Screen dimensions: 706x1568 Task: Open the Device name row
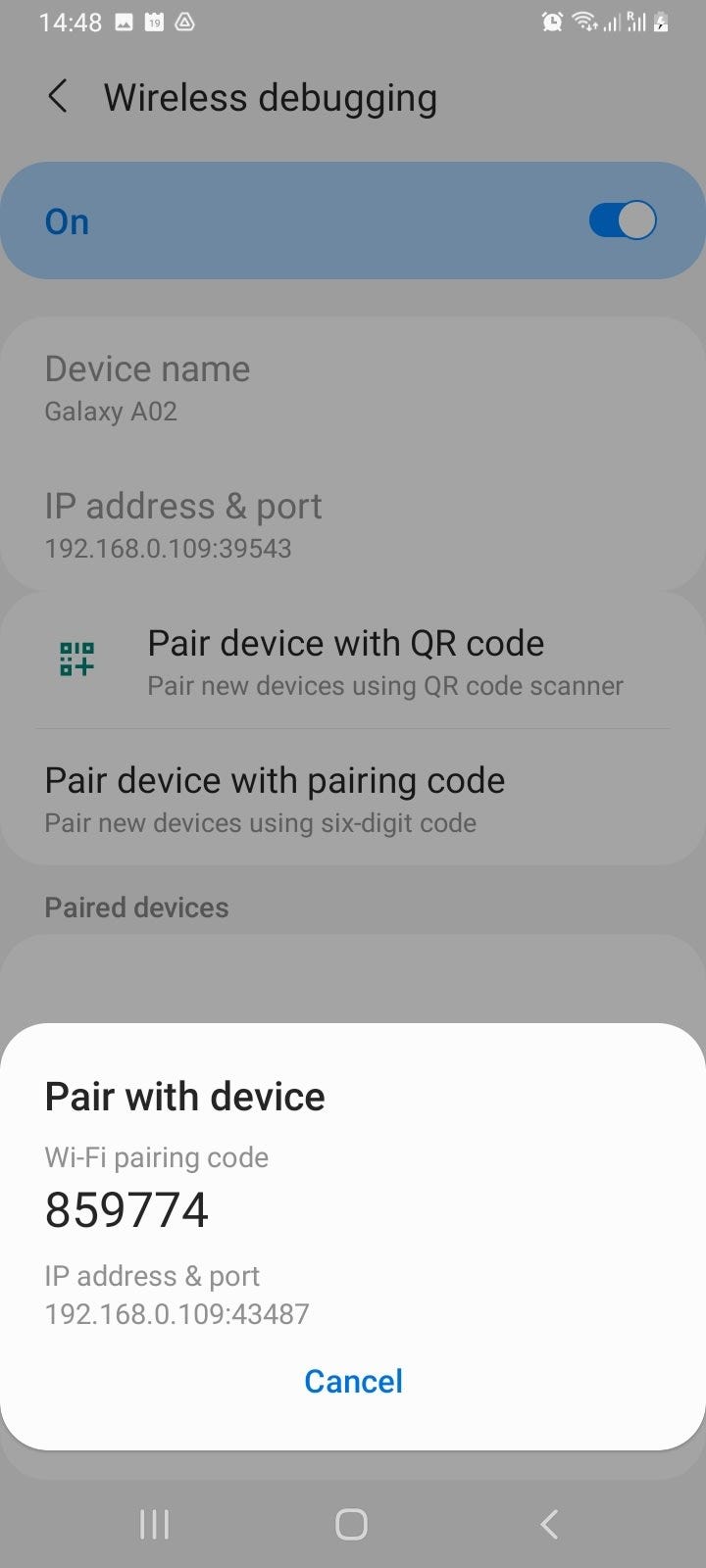[353, 388]
